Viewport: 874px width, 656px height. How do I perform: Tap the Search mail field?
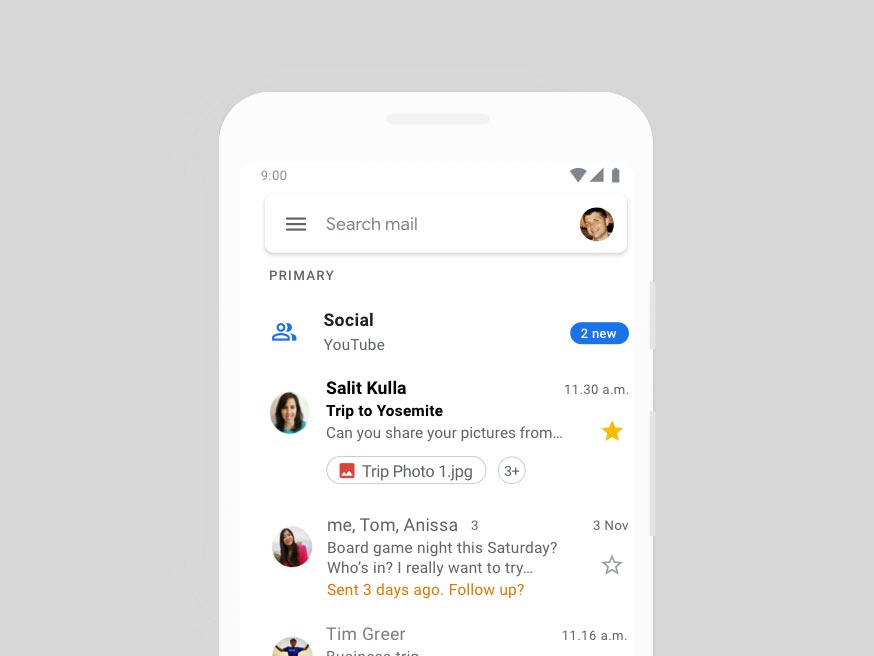point(440,224)
